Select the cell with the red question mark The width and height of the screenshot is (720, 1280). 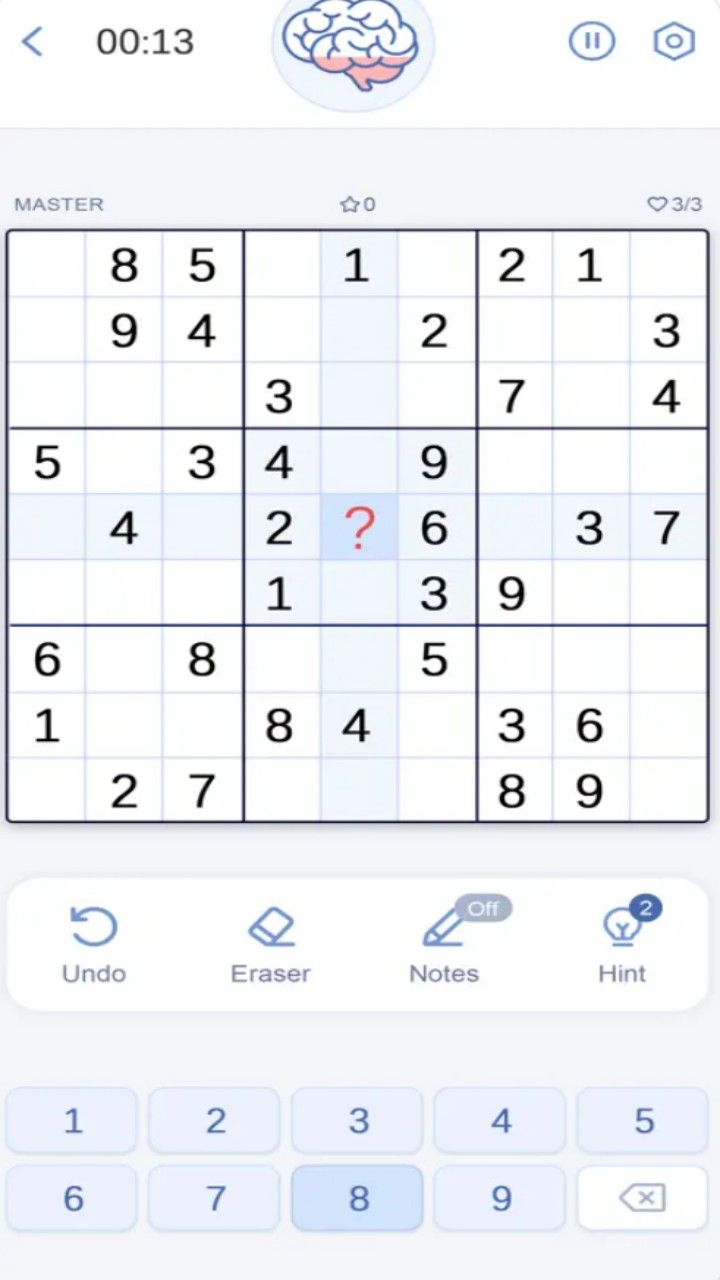pyautogui.click(x=358, y=528)
